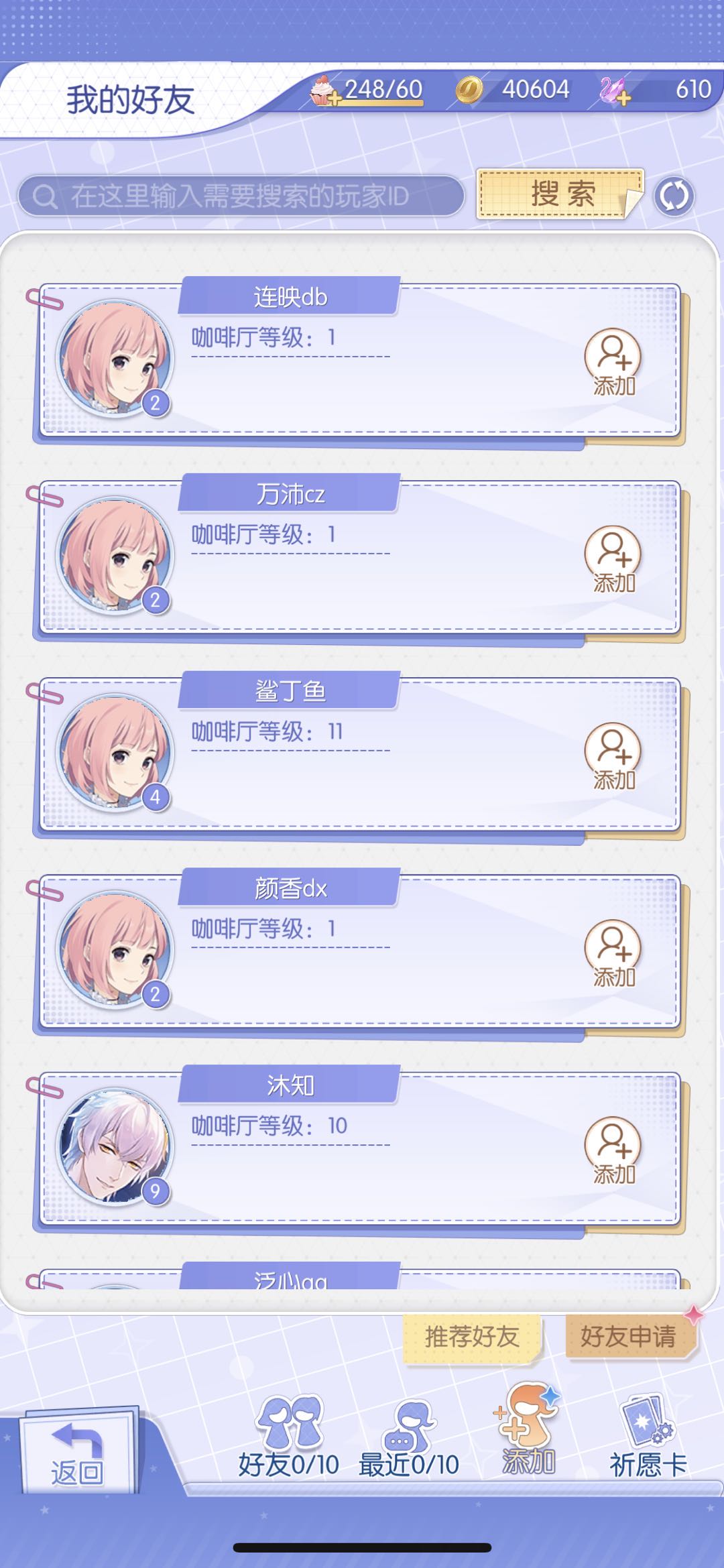The image size is (724, 1568).
Task: Tap the 搜索 search button
Action: coord(560,194)
